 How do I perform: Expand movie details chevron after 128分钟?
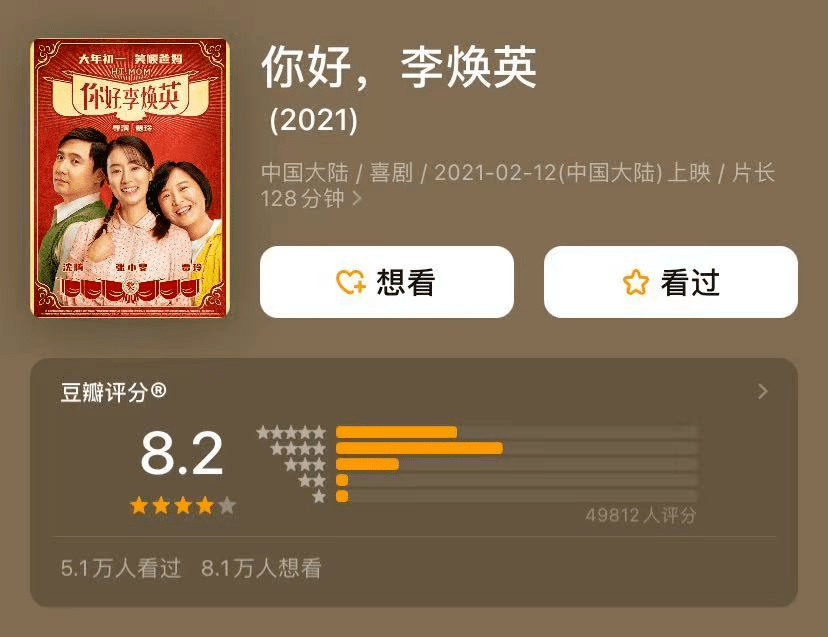click(x=358, y=199)
